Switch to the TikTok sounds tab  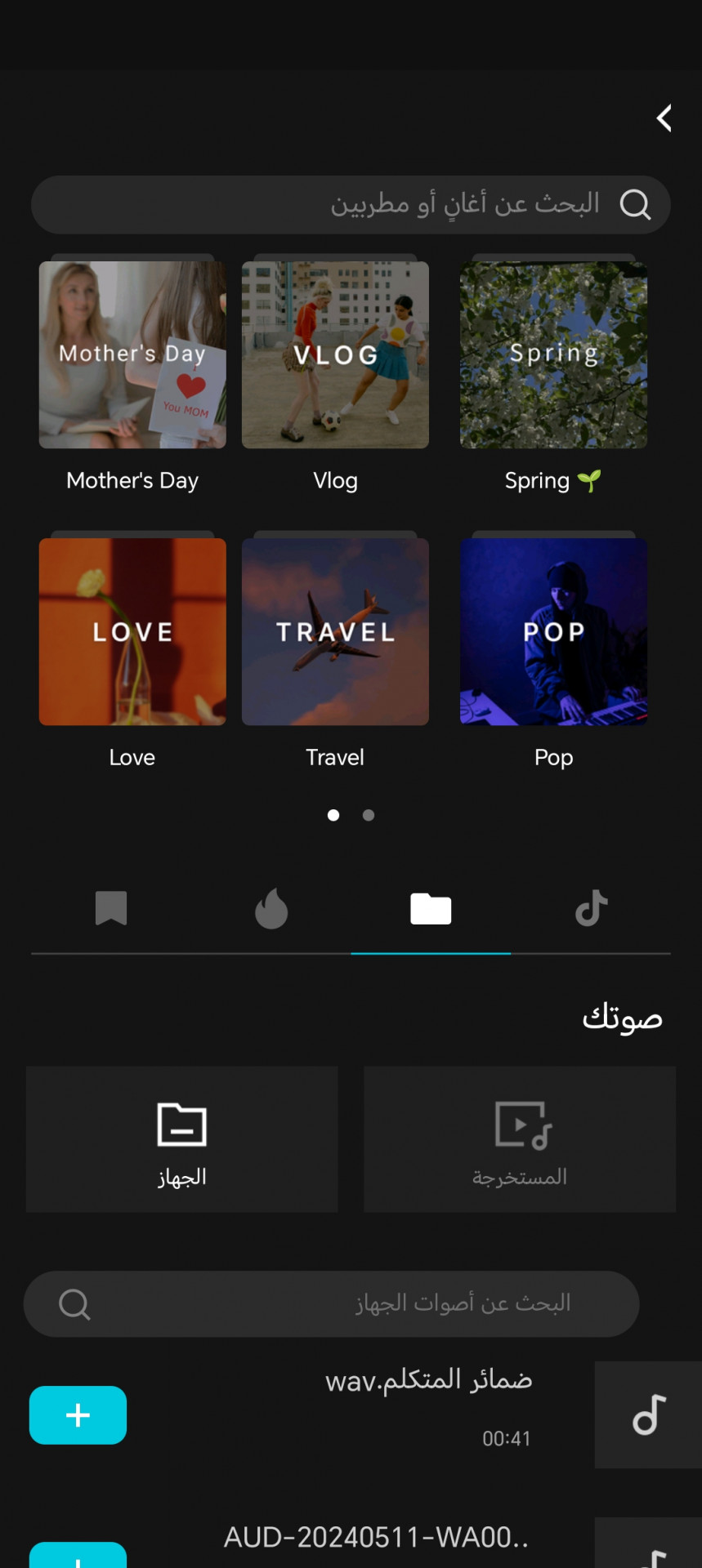(591, 908)
